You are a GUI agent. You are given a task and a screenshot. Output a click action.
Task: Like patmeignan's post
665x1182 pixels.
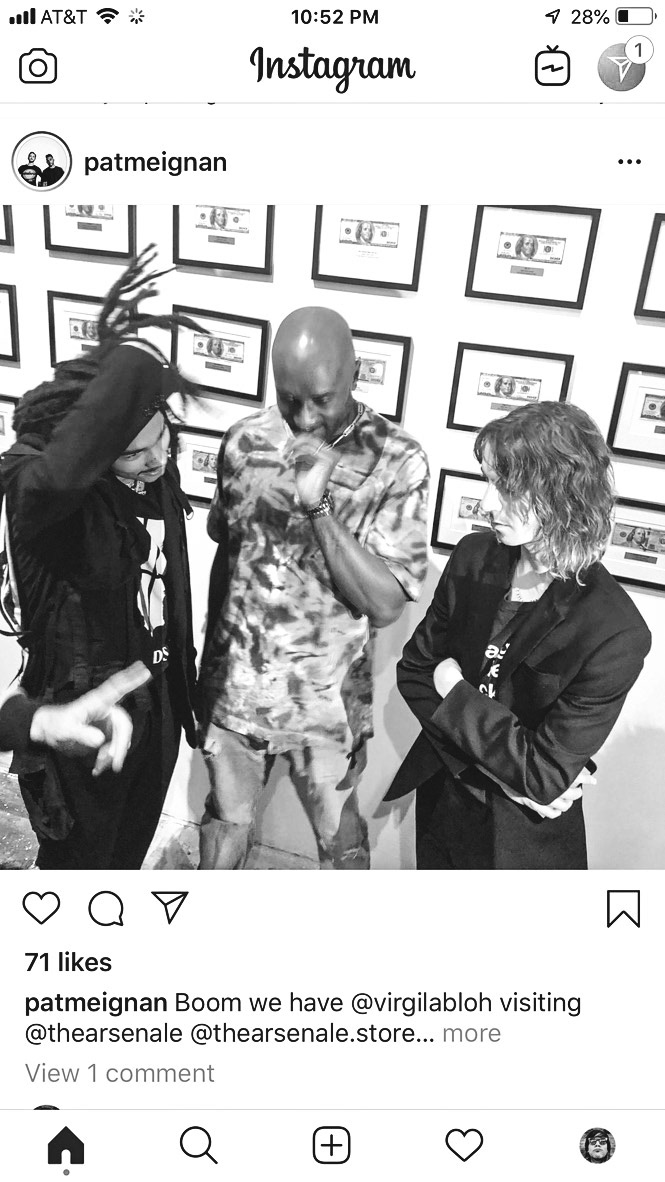[x=41, y=907]
